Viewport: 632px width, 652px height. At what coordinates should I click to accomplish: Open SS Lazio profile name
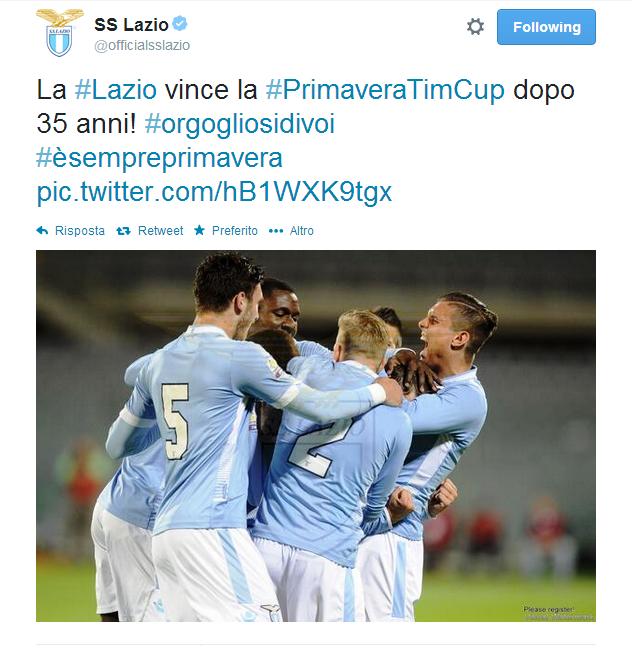pos(131,24)
